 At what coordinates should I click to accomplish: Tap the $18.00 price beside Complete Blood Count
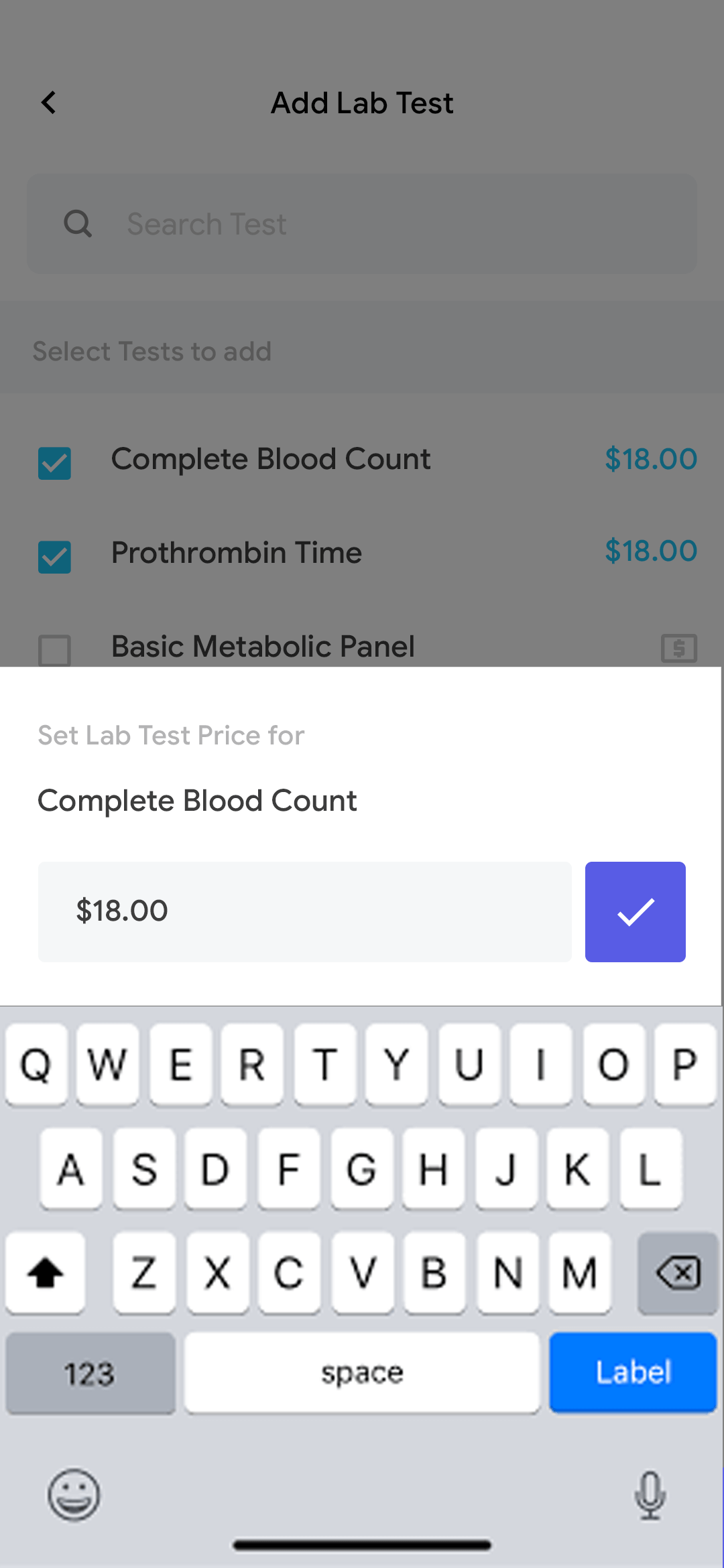point(651,459)
